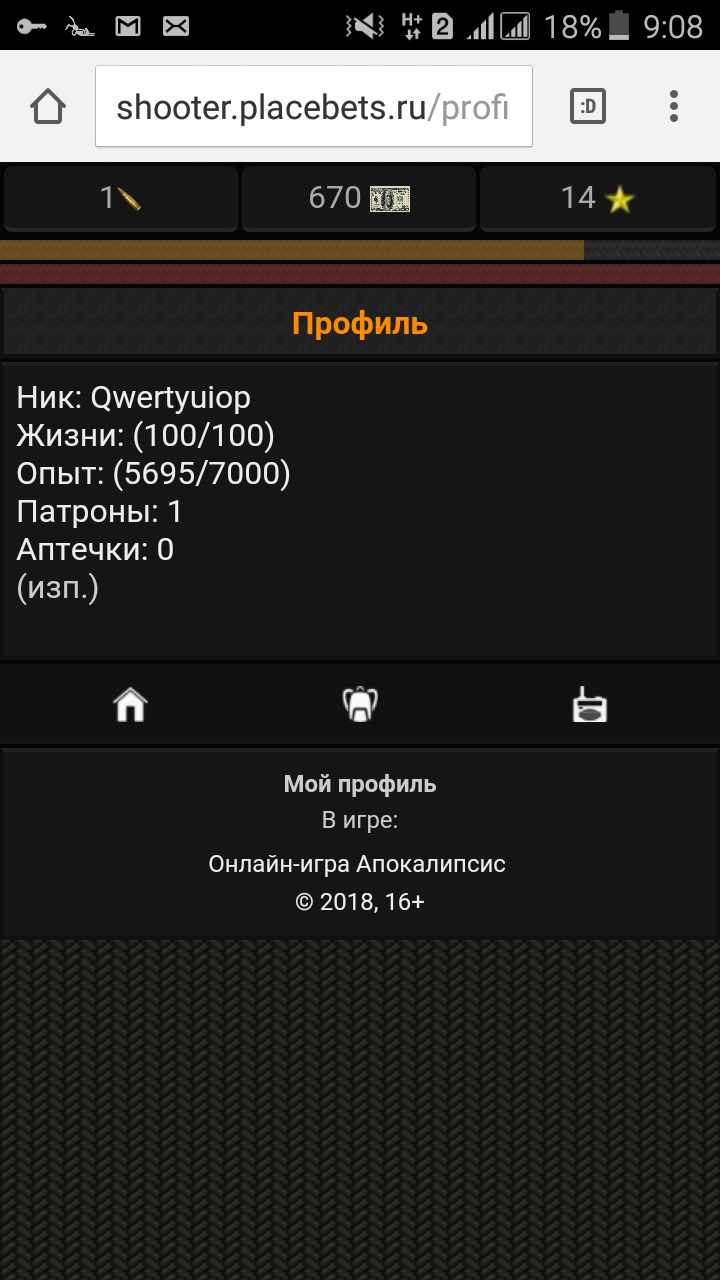This screenshot has height=1280, width=720.
Task: Open the Chrome overflow menu
Action: [674, 107]
